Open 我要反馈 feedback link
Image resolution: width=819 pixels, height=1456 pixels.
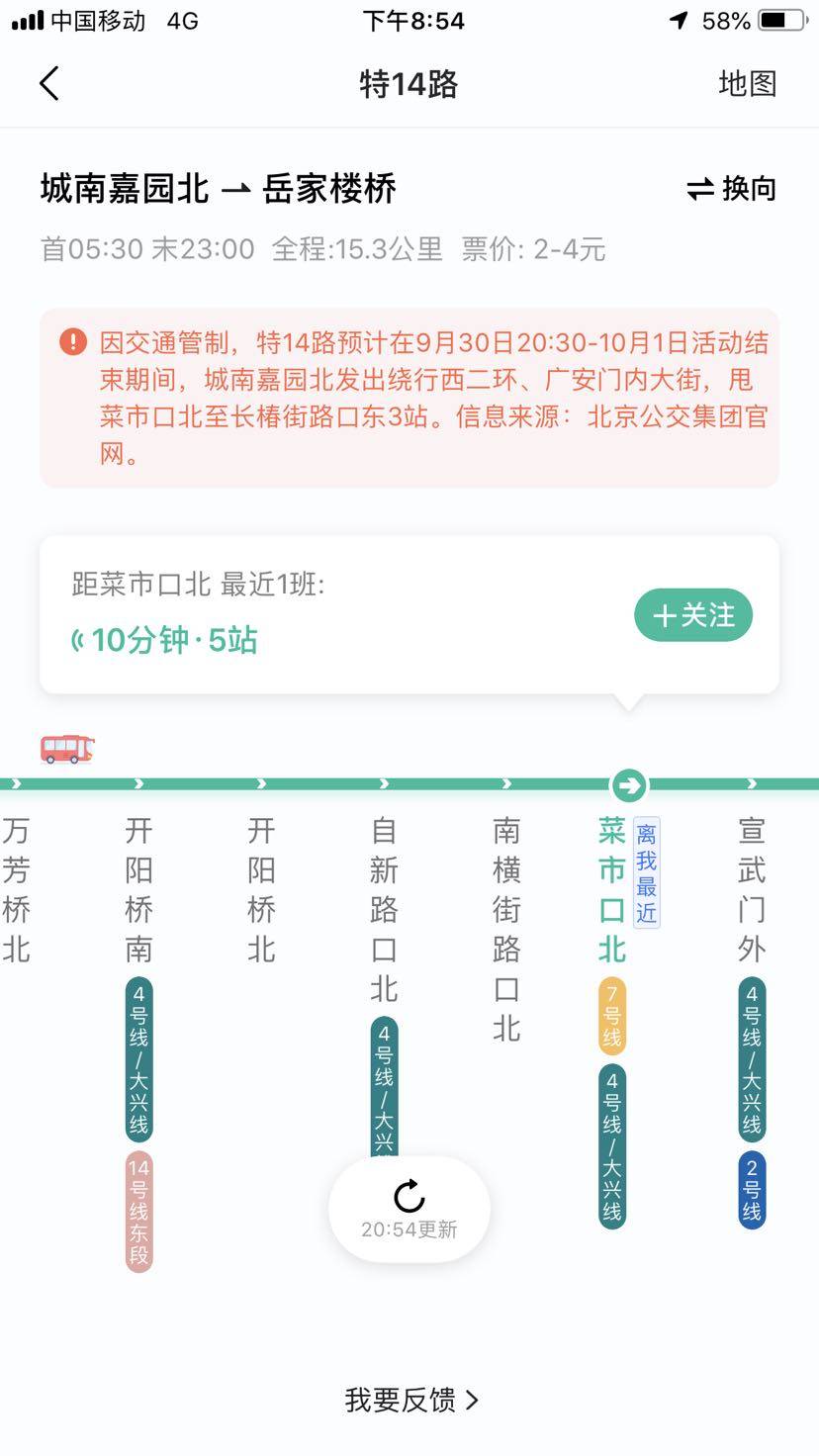(x=409, y=1400)
